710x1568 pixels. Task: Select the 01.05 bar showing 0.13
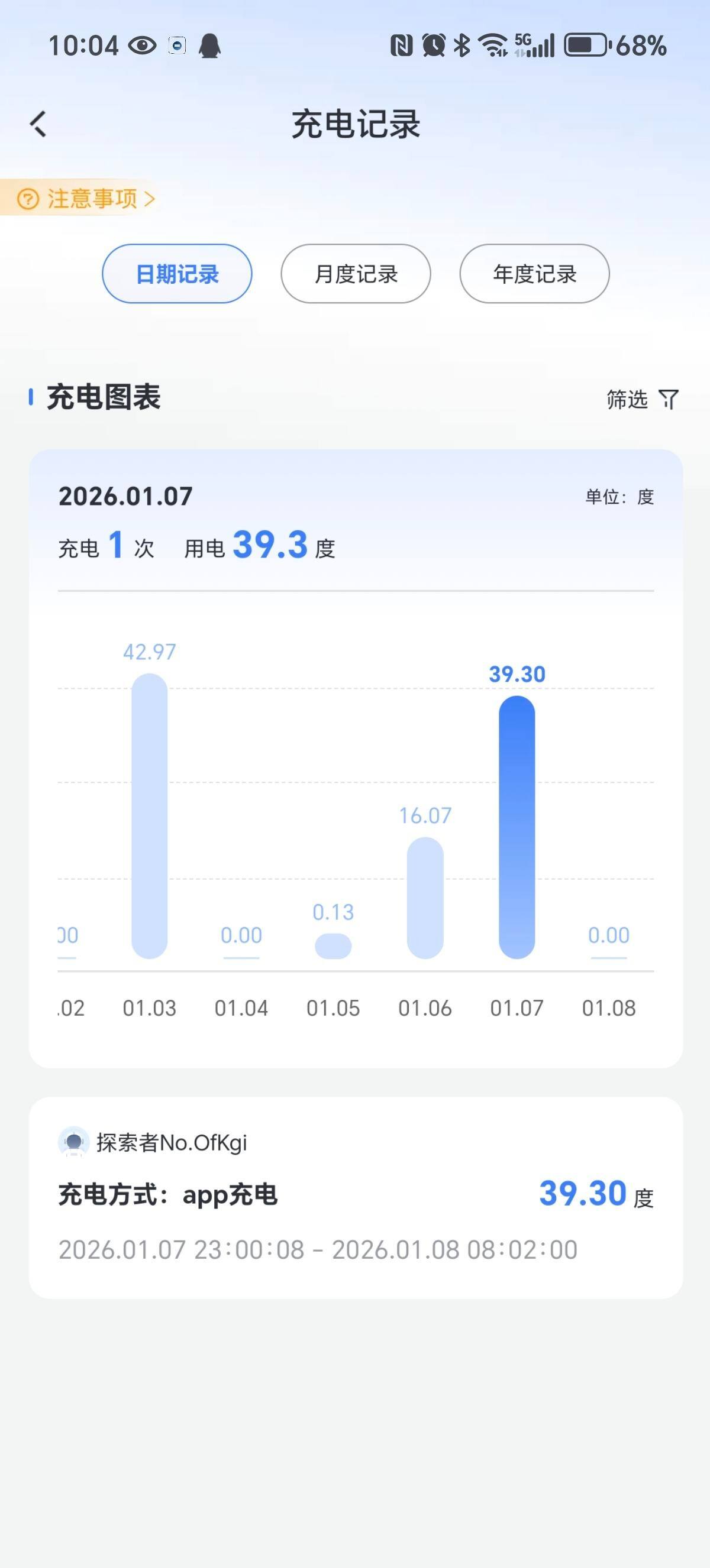[x=333, y=946]
